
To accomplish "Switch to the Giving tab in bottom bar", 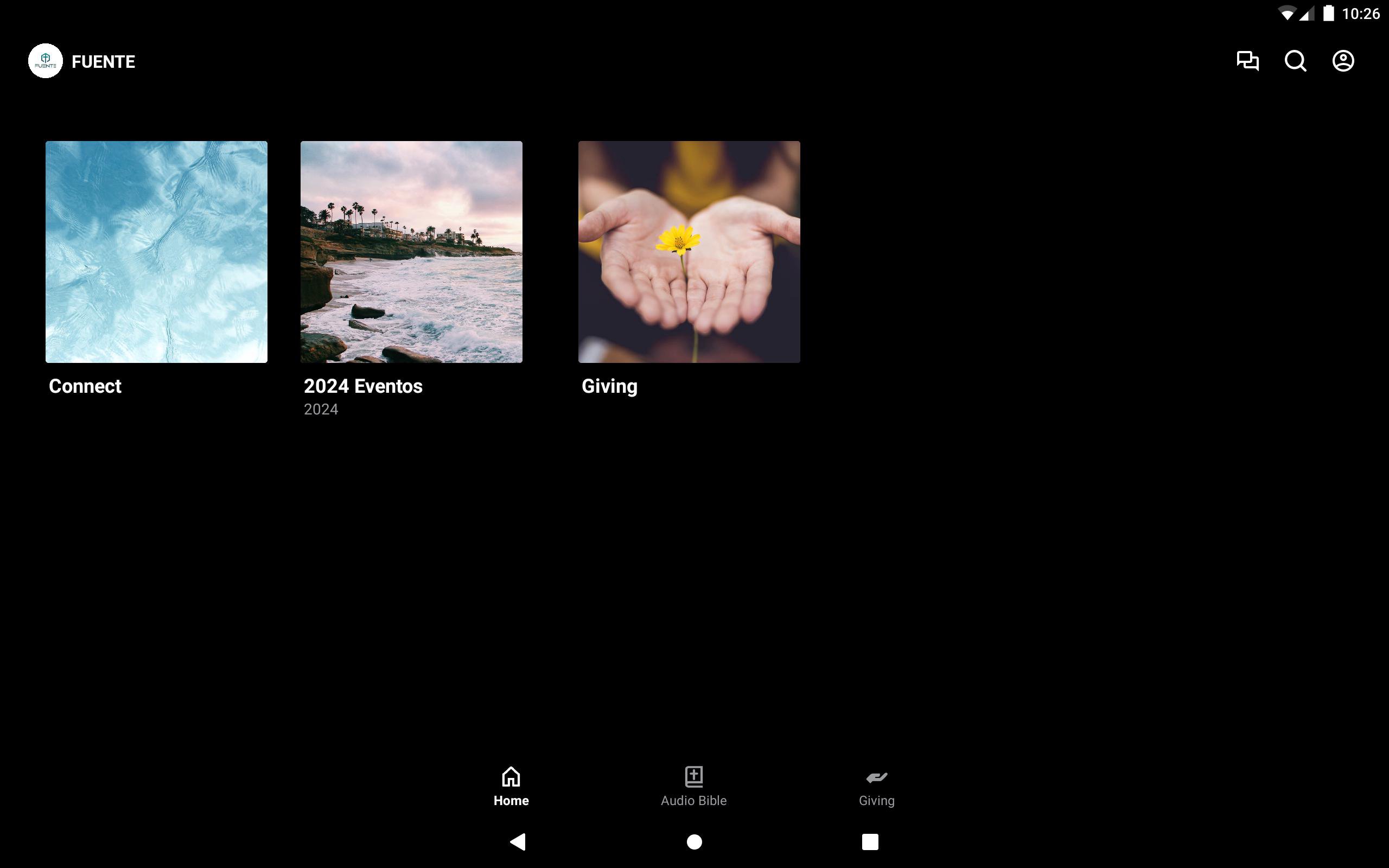I will point(876,786).
